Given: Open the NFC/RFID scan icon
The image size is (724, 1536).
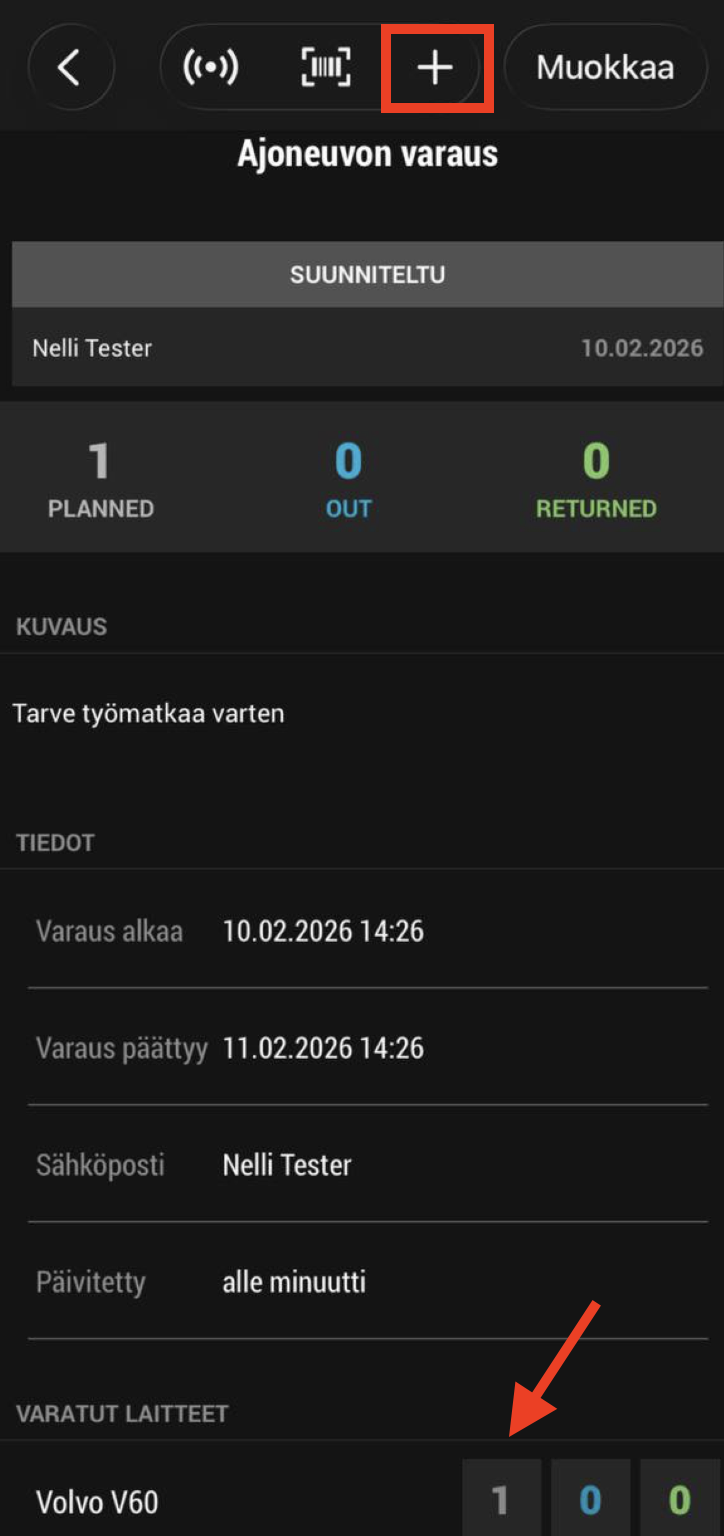Looking at the screenshot, I should 211,68.
